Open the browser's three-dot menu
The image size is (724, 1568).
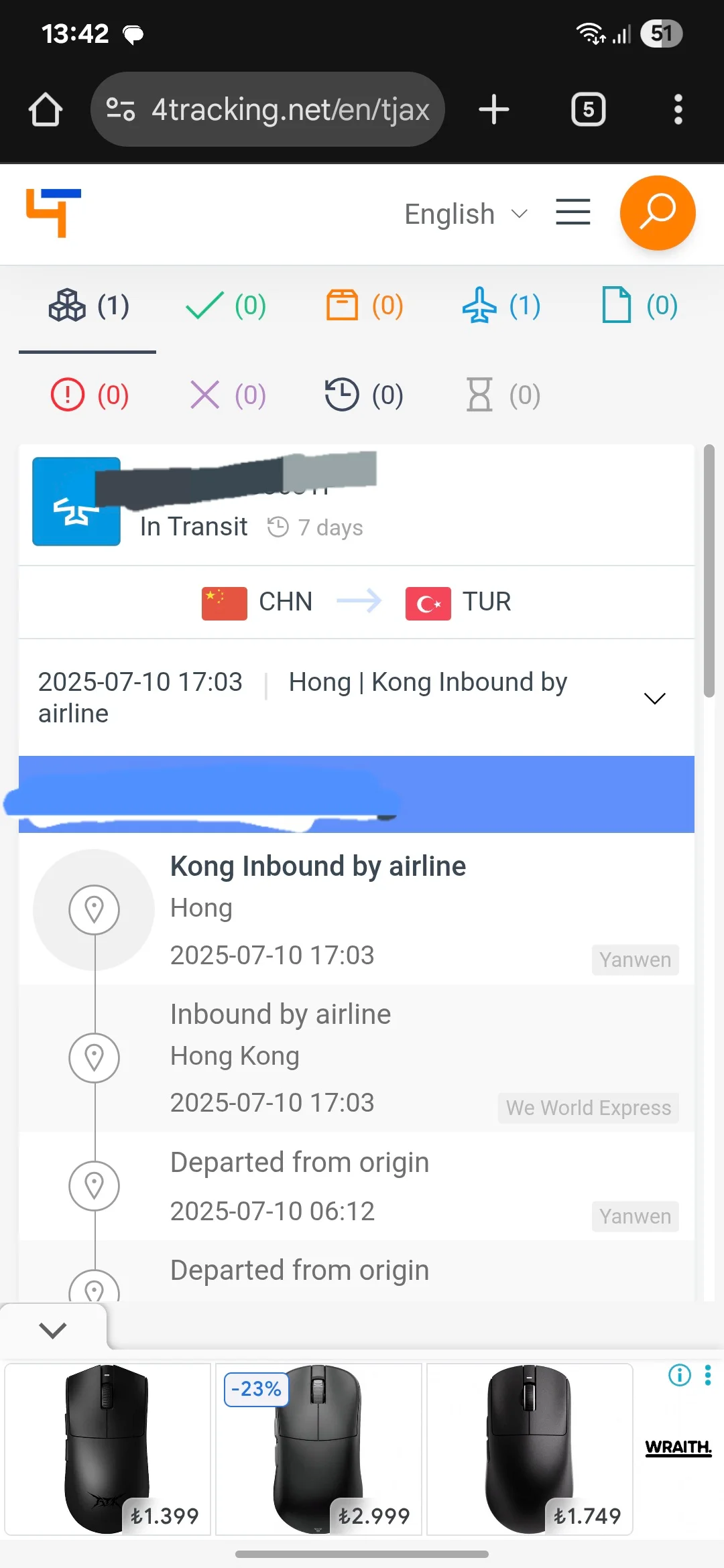pos(678,110)
